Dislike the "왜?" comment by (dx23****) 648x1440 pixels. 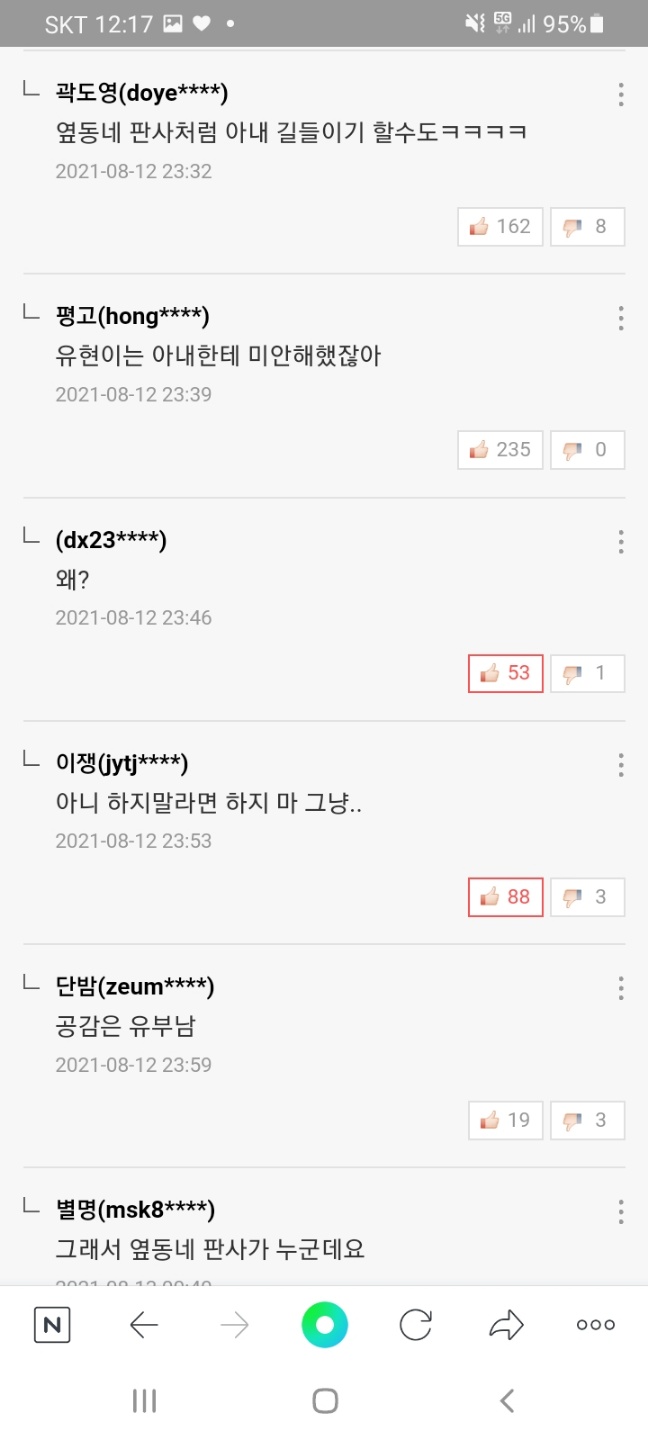coord(587,673)
